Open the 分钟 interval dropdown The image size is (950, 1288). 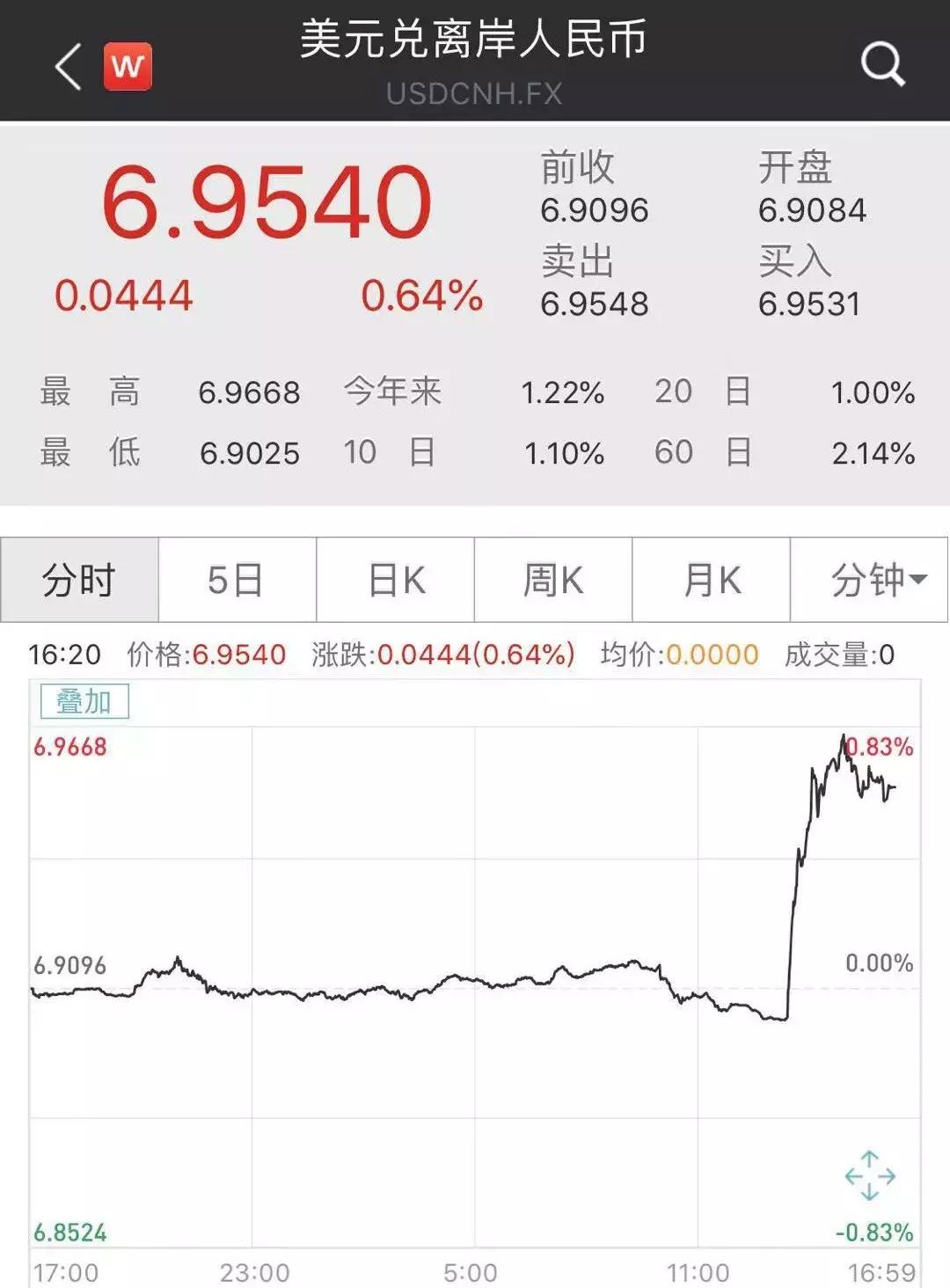pyautogui.click(x=866, y=579)
